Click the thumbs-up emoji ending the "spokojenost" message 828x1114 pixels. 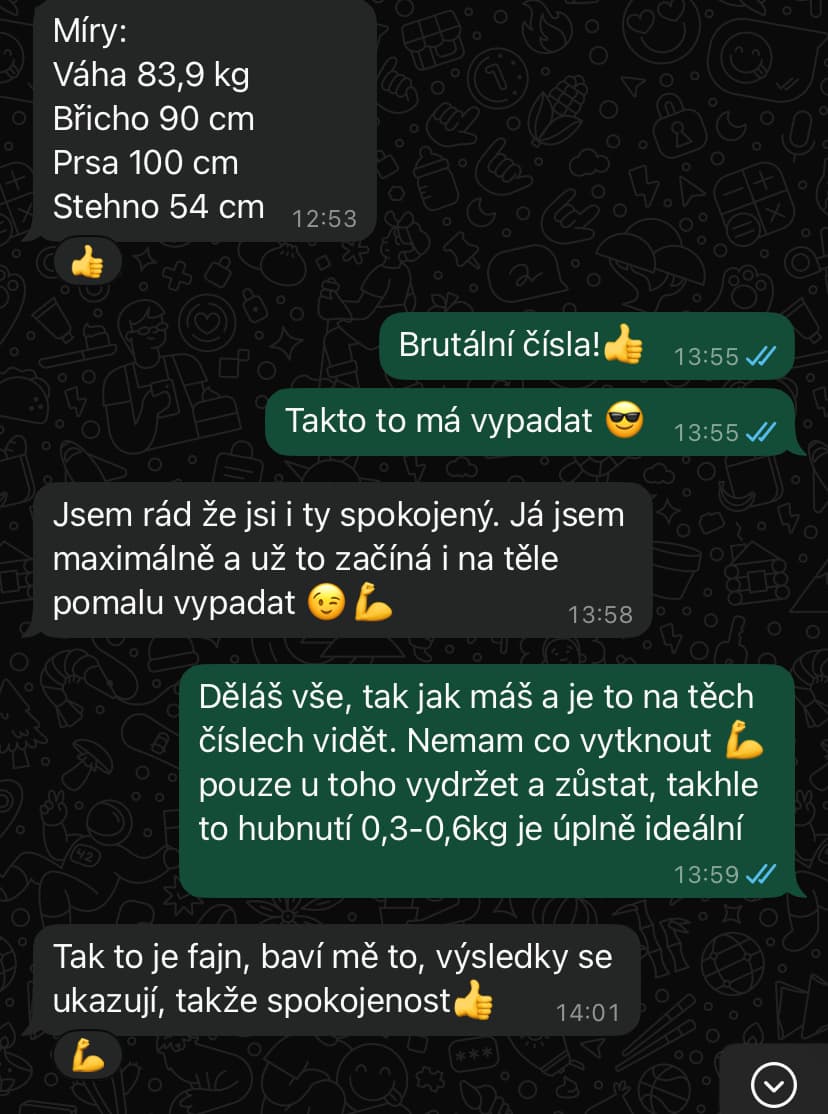pos(473,1002)
